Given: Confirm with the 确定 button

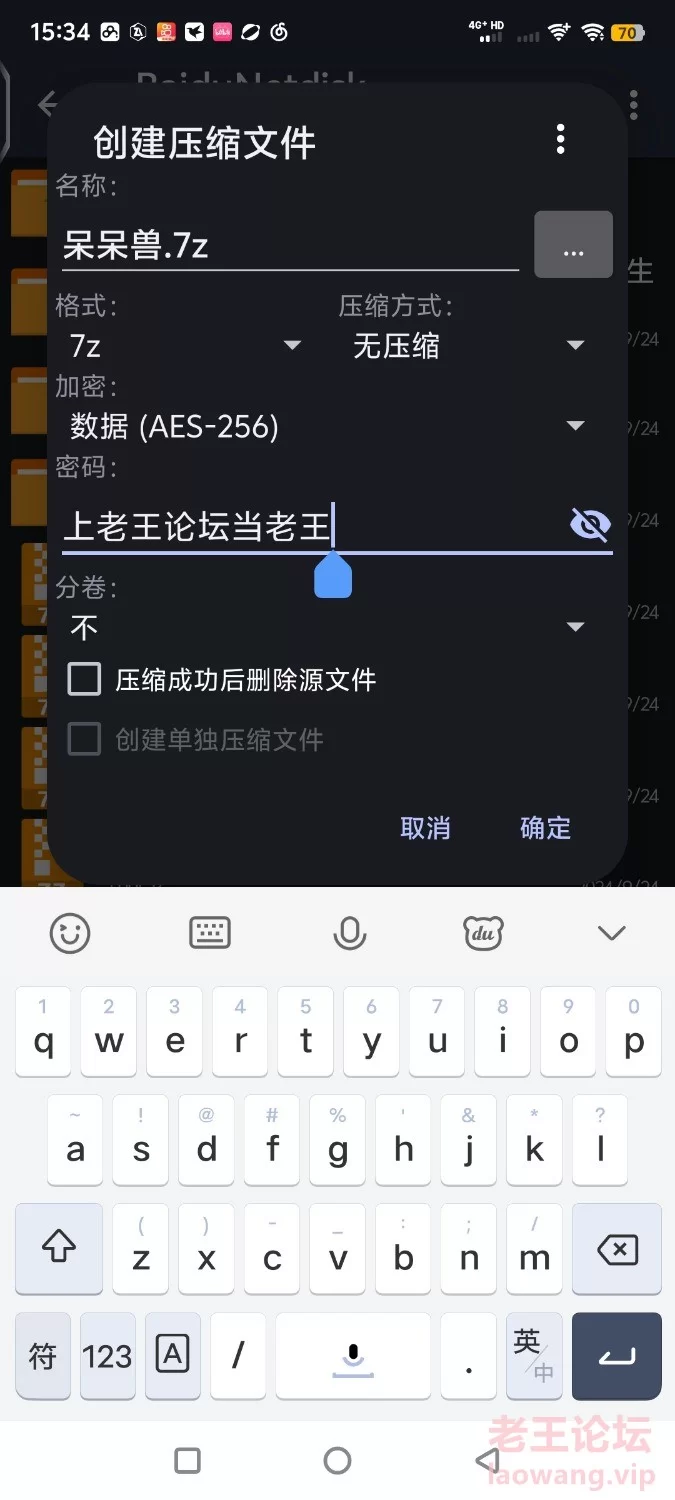Looking at the screenshot, I should click(x=545, y=828).
